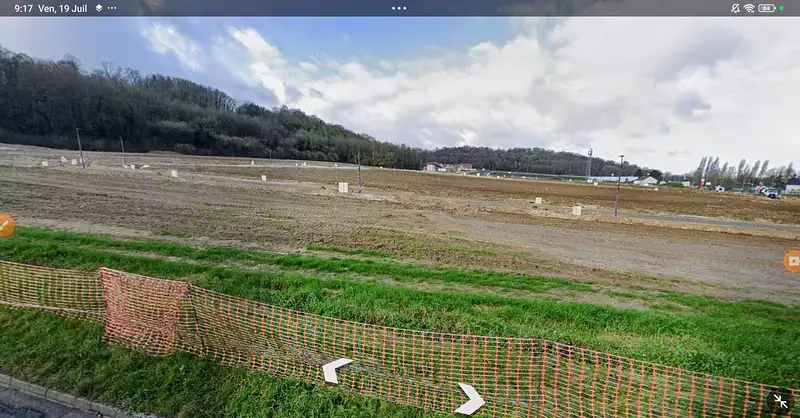
Task: Open the three-dot handle at the top
Action: (x=399, y=8)
